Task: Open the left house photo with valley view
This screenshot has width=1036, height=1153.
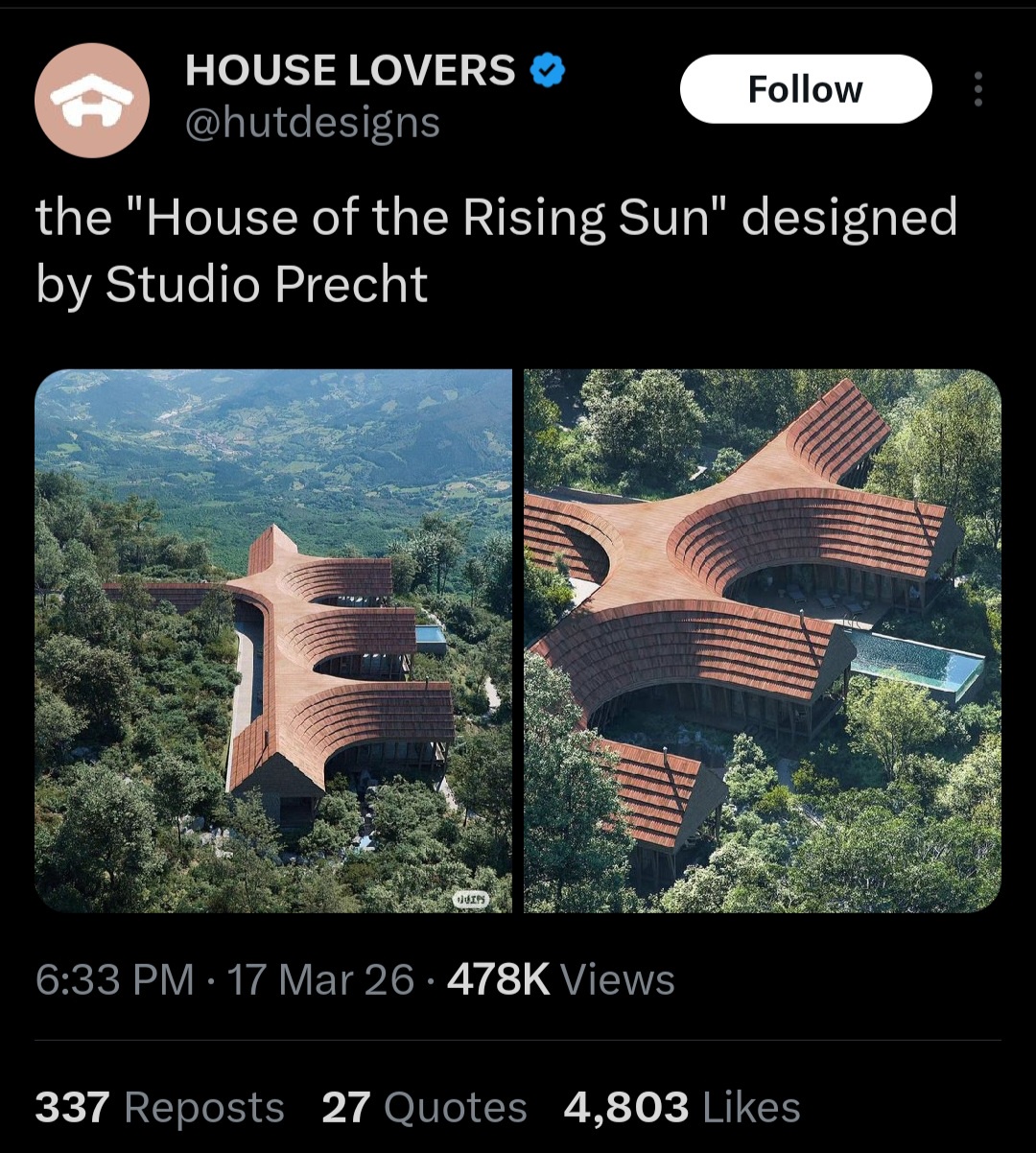Action: pyautogui.click(x=273, y=640)
